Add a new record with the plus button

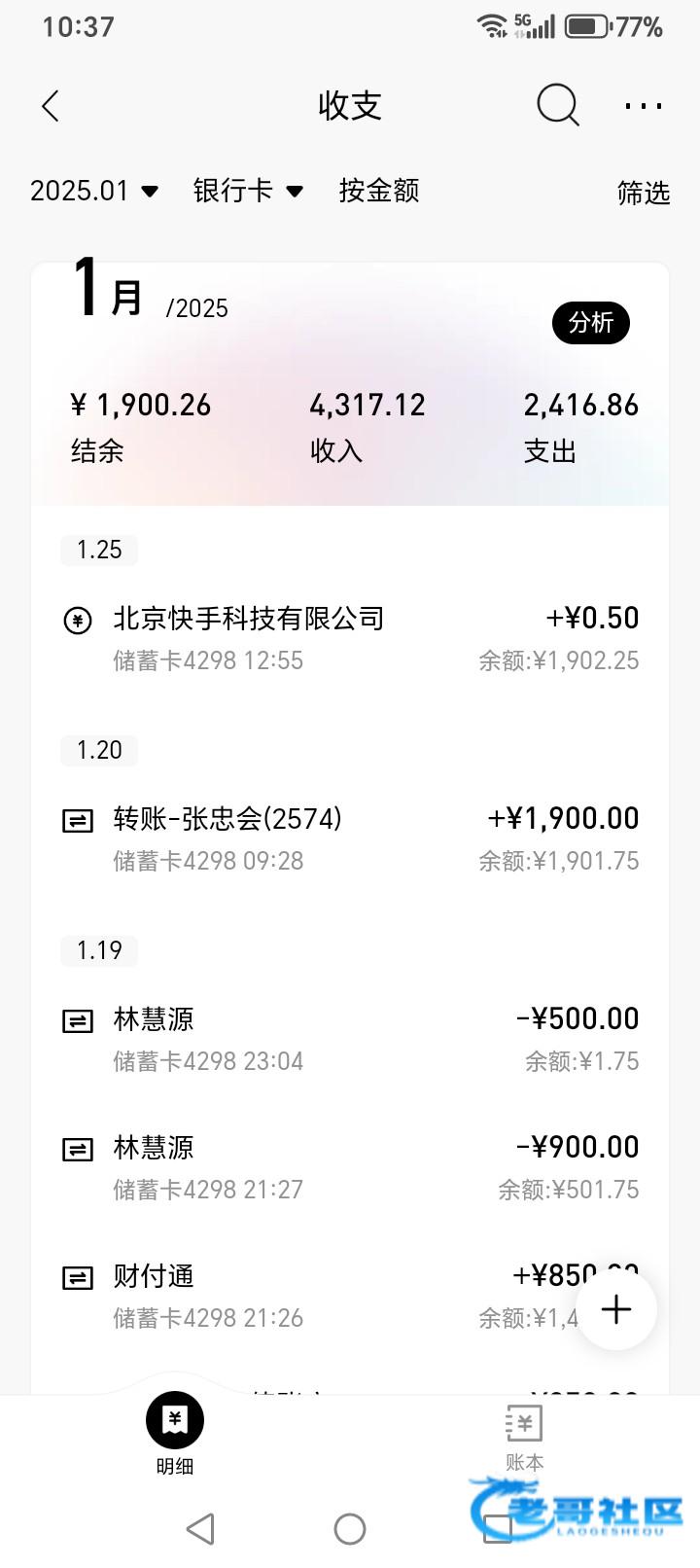pos(616,1309)
